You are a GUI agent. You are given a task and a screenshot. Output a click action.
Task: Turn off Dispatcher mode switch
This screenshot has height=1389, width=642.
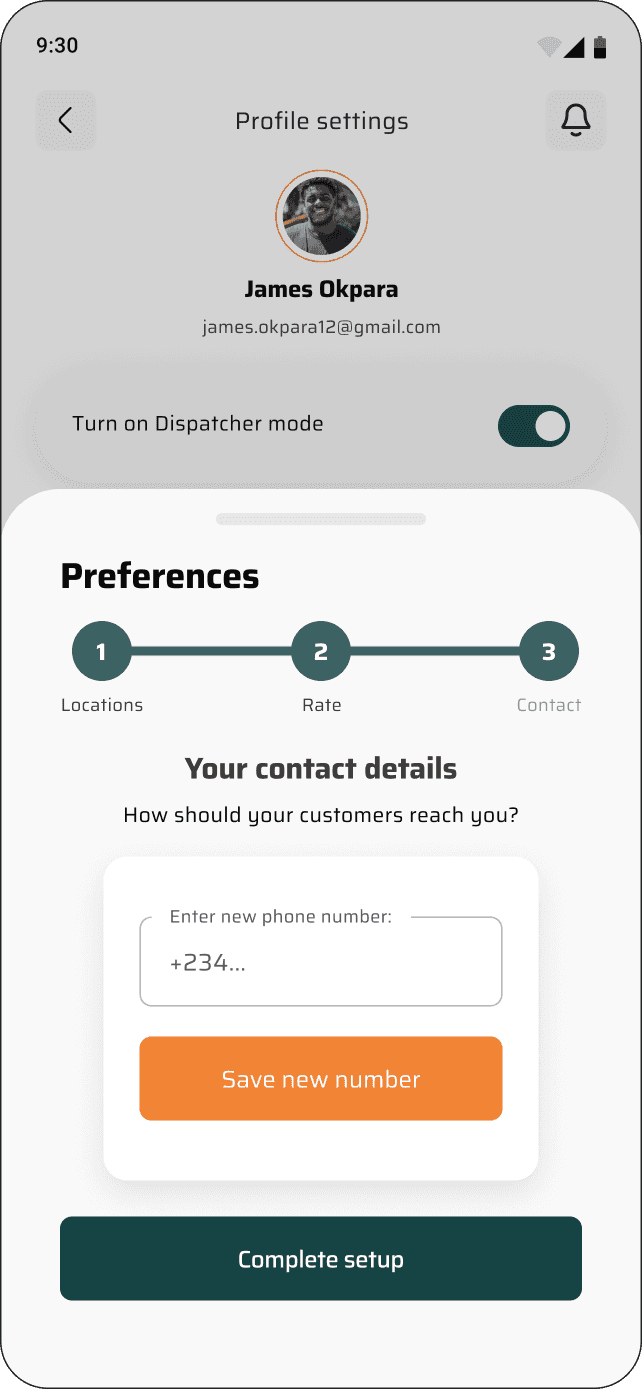click(534, 426)
